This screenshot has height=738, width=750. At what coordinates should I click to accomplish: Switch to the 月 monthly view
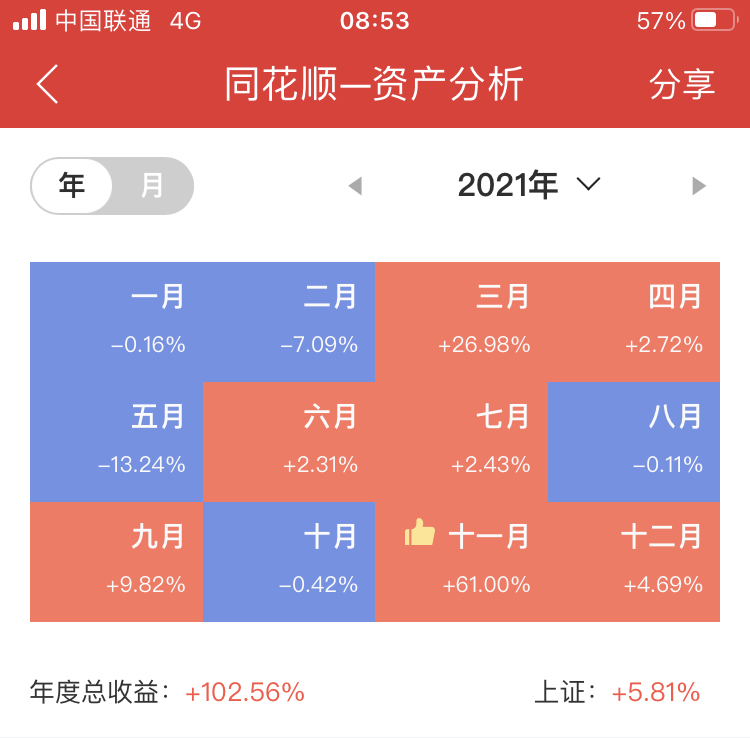pyautogui.click(x=152, y=186)
